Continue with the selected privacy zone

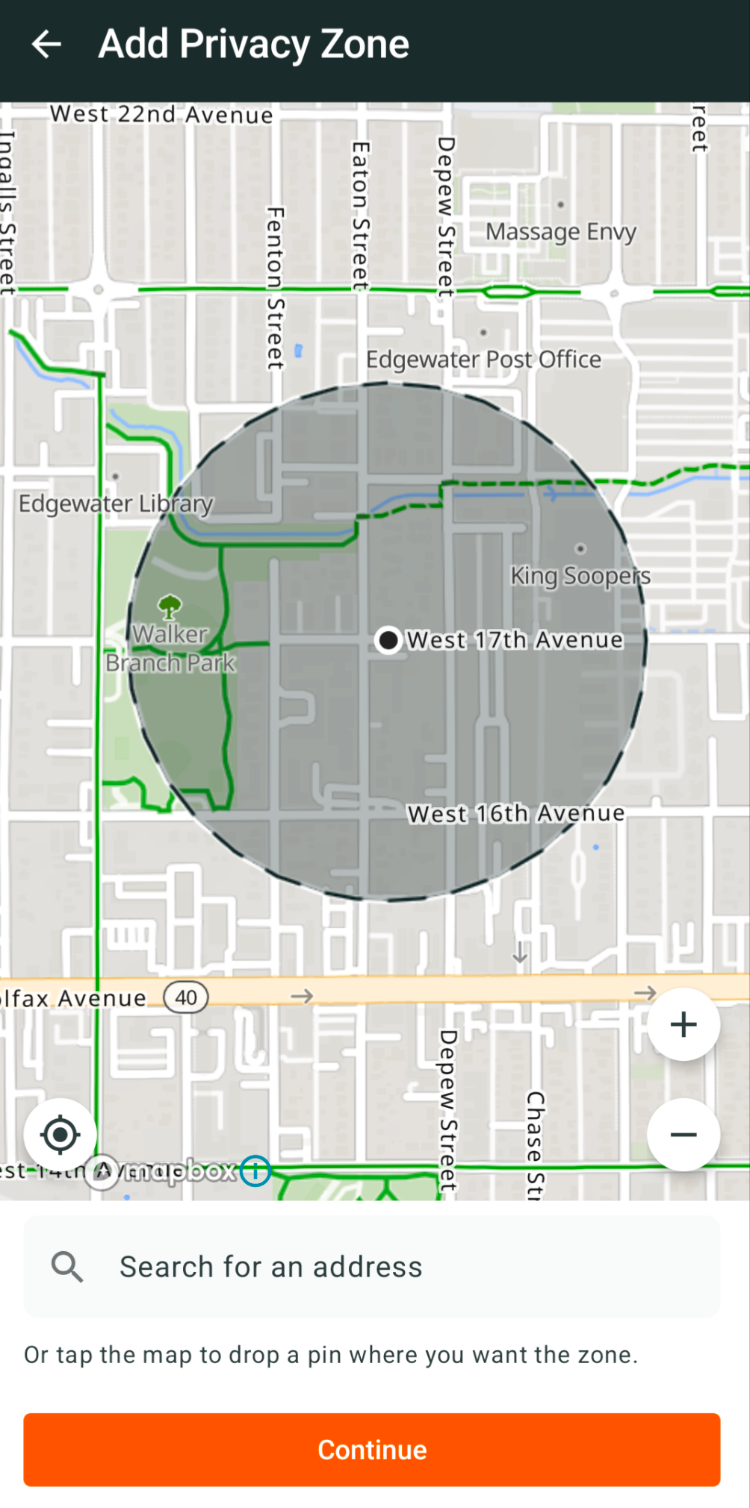tap(372, 1449)
